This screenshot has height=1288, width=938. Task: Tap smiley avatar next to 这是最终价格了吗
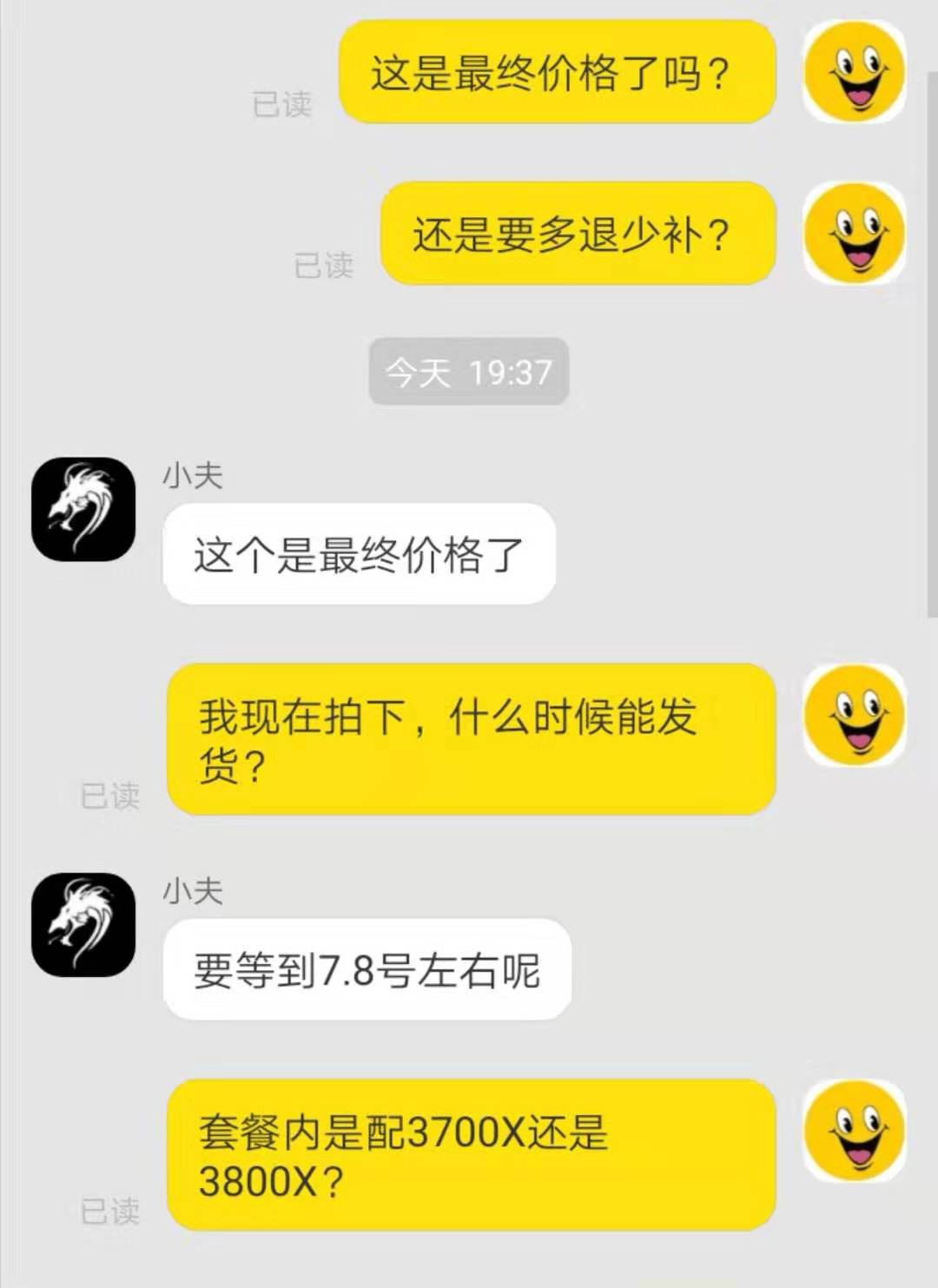[x=855, y=71]
